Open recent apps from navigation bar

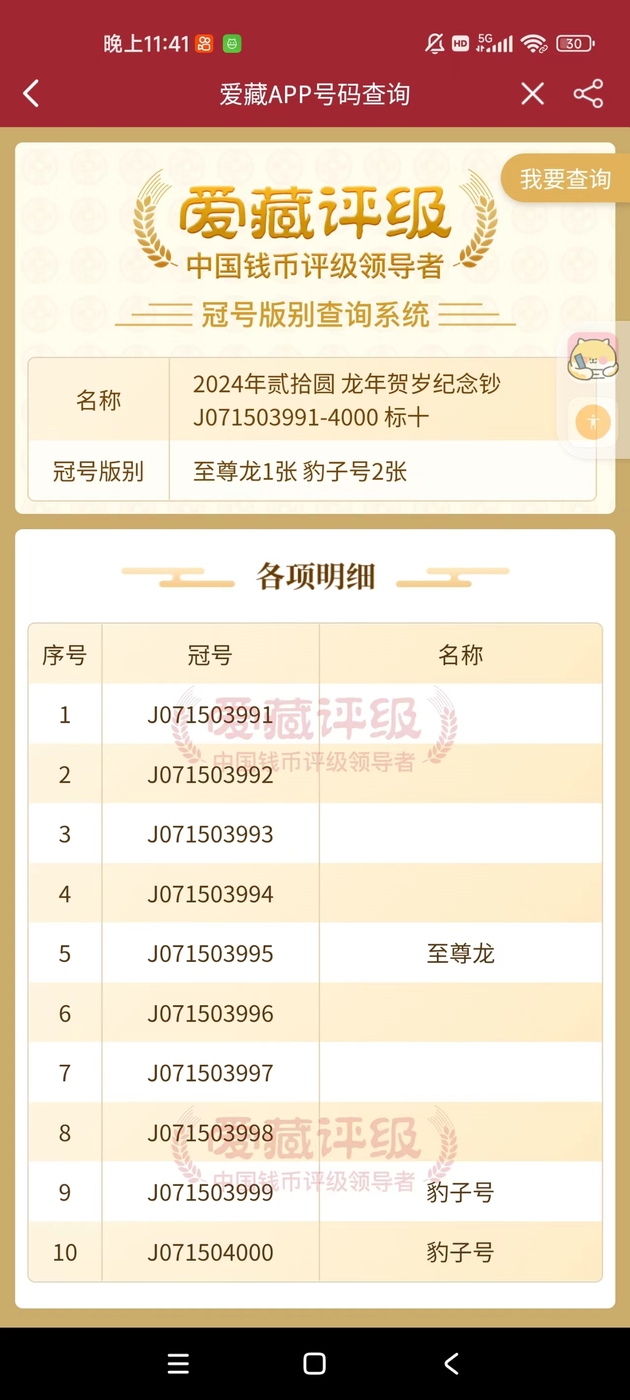click(x=179, y=1363)
